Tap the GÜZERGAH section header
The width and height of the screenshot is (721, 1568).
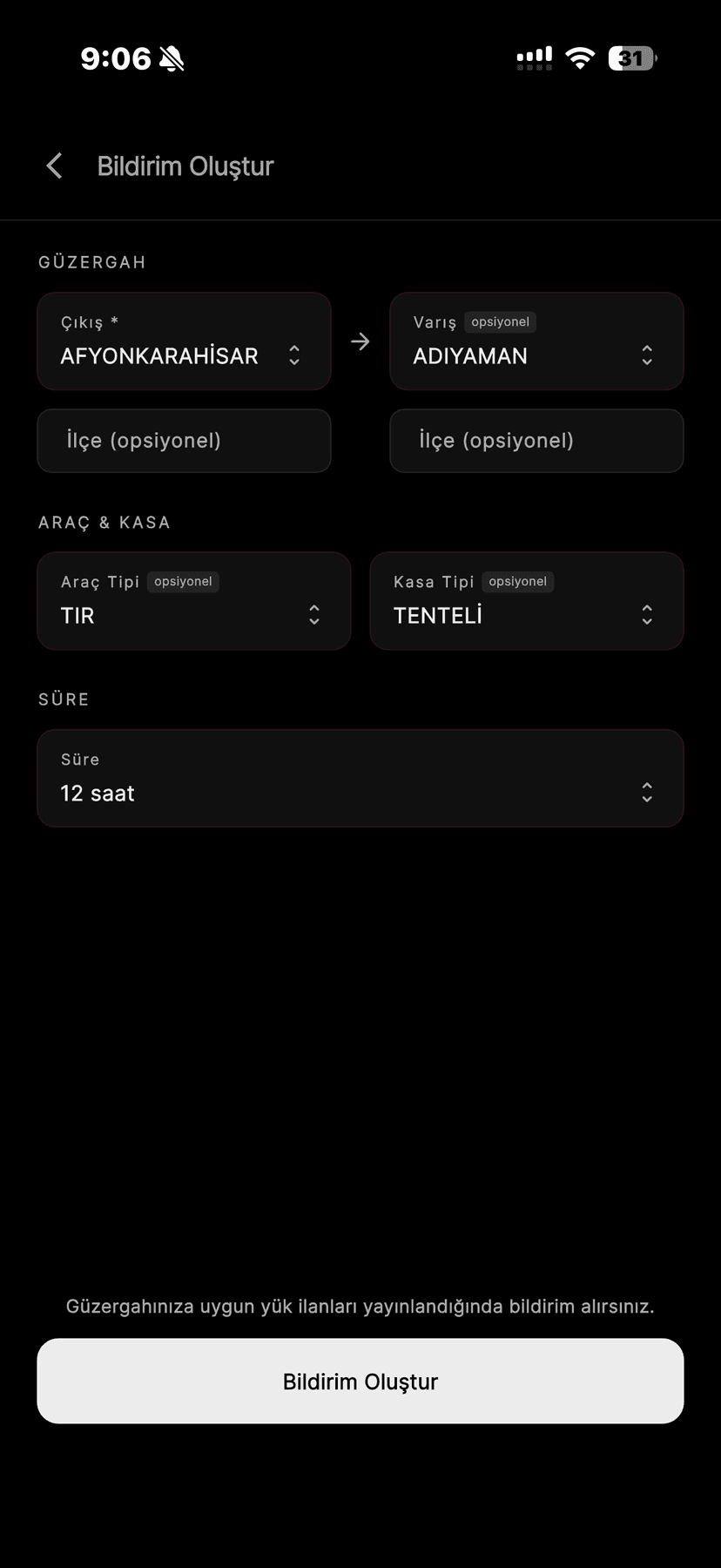(x=91, y=261)
